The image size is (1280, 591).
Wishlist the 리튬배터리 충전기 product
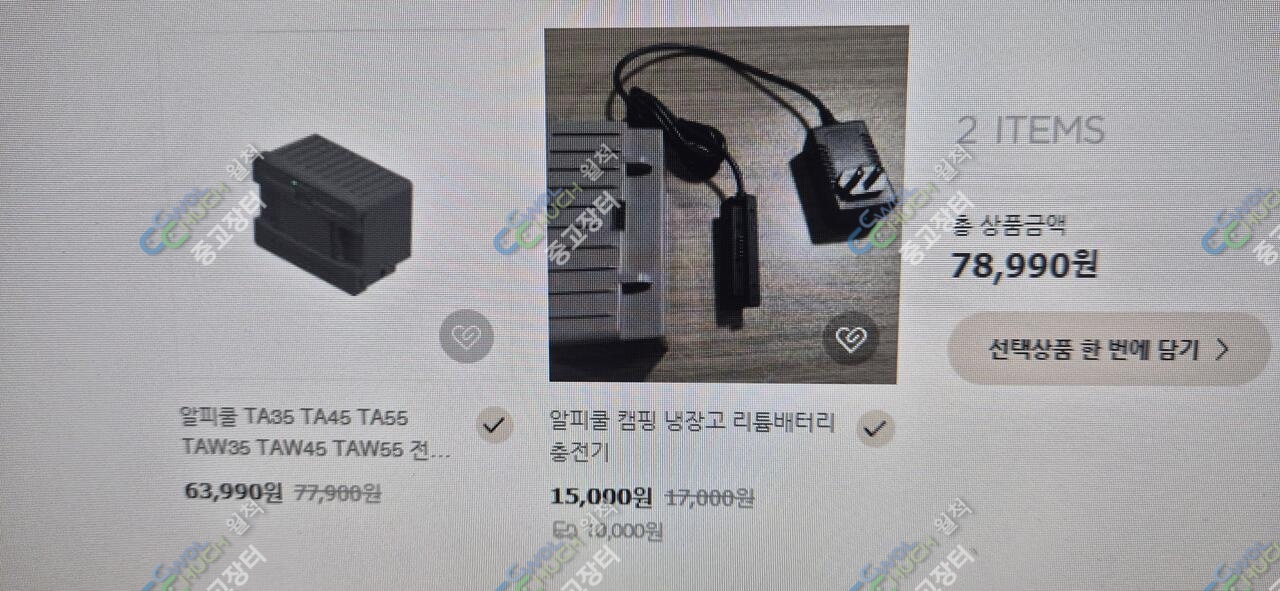pyautogui.click(x=850, y=338)
